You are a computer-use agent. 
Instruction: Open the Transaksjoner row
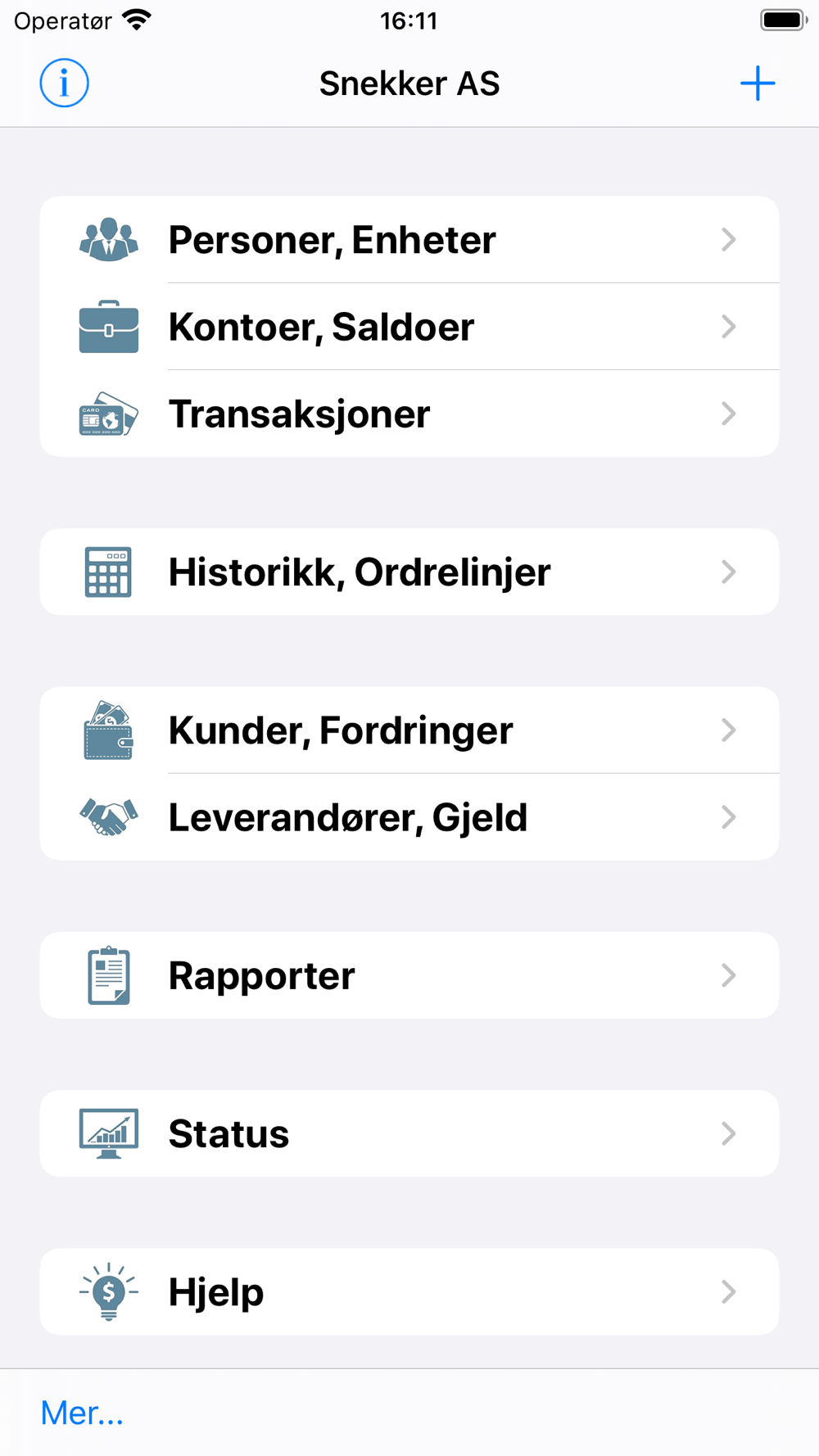(x=409, y=414)
